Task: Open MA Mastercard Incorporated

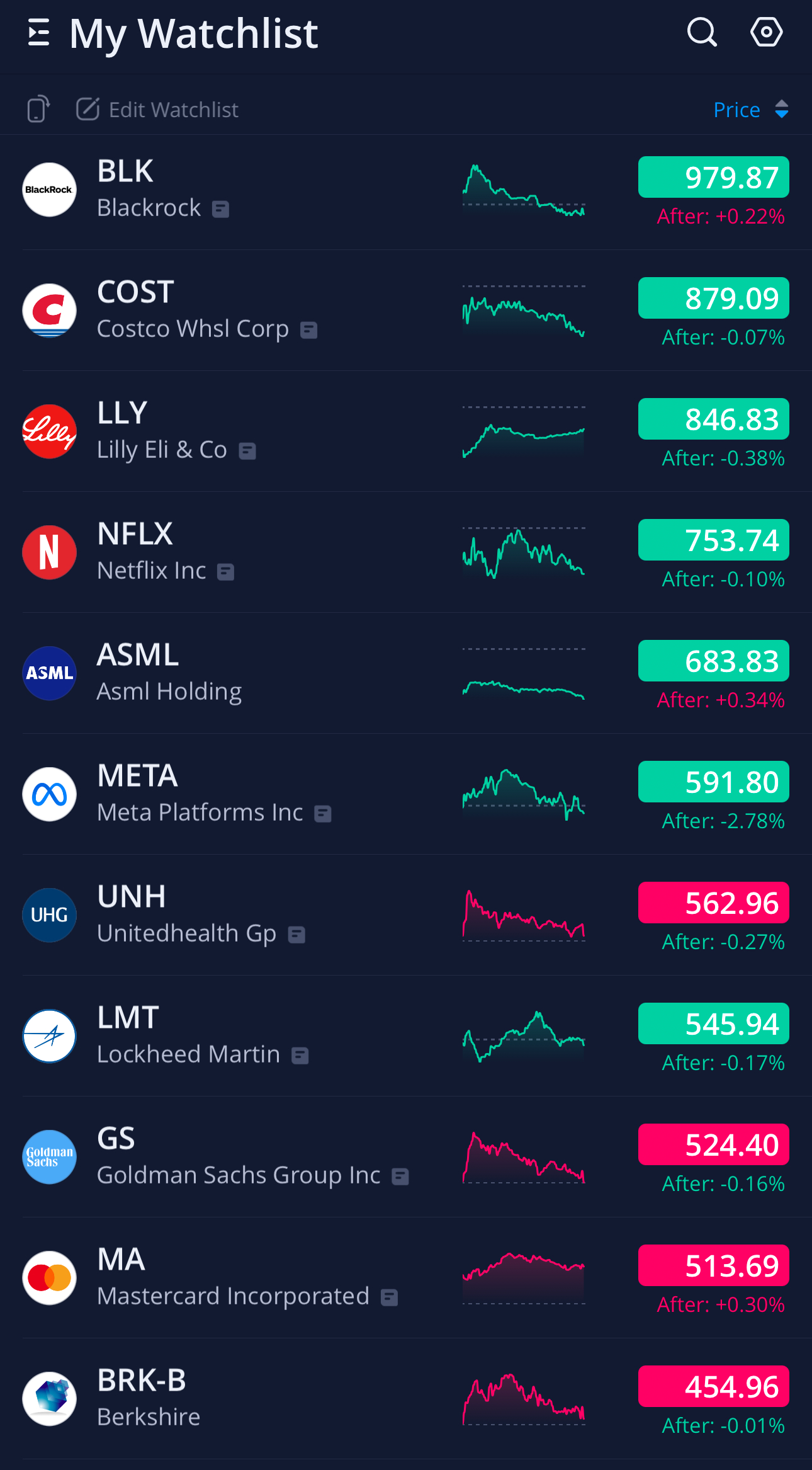Action: (x=406, y=1278)
